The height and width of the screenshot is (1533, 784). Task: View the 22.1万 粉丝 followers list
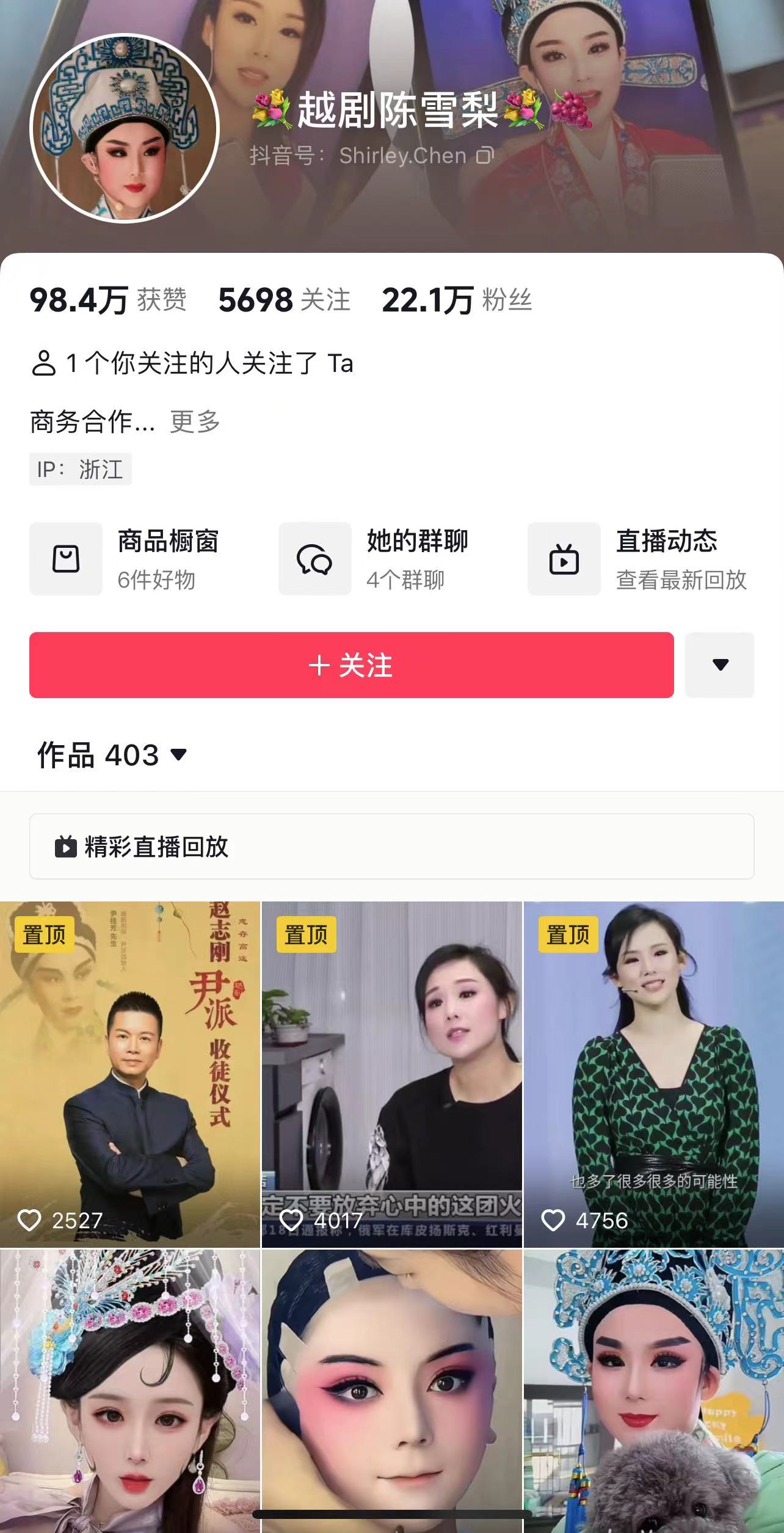(x=456, y=300)
